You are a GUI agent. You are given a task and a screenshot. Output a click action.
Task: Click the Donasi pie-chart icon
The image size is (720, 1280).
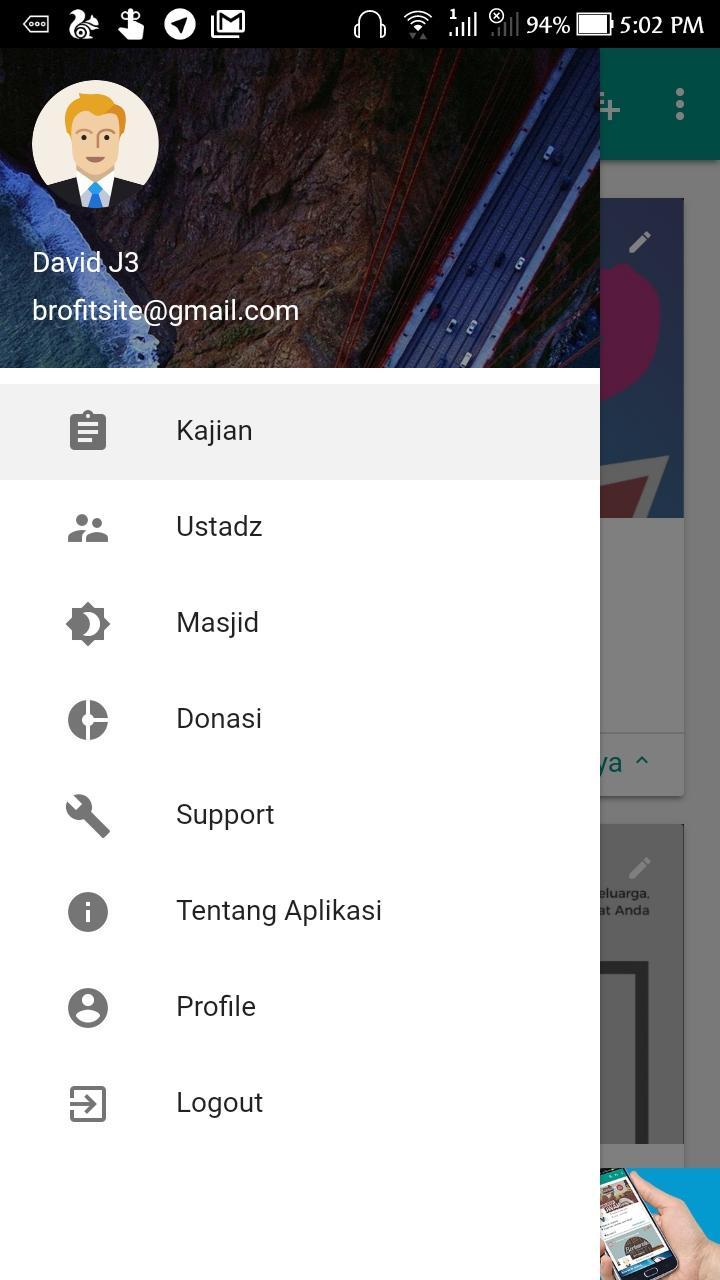pyautogui.click(x=87, y=718)
